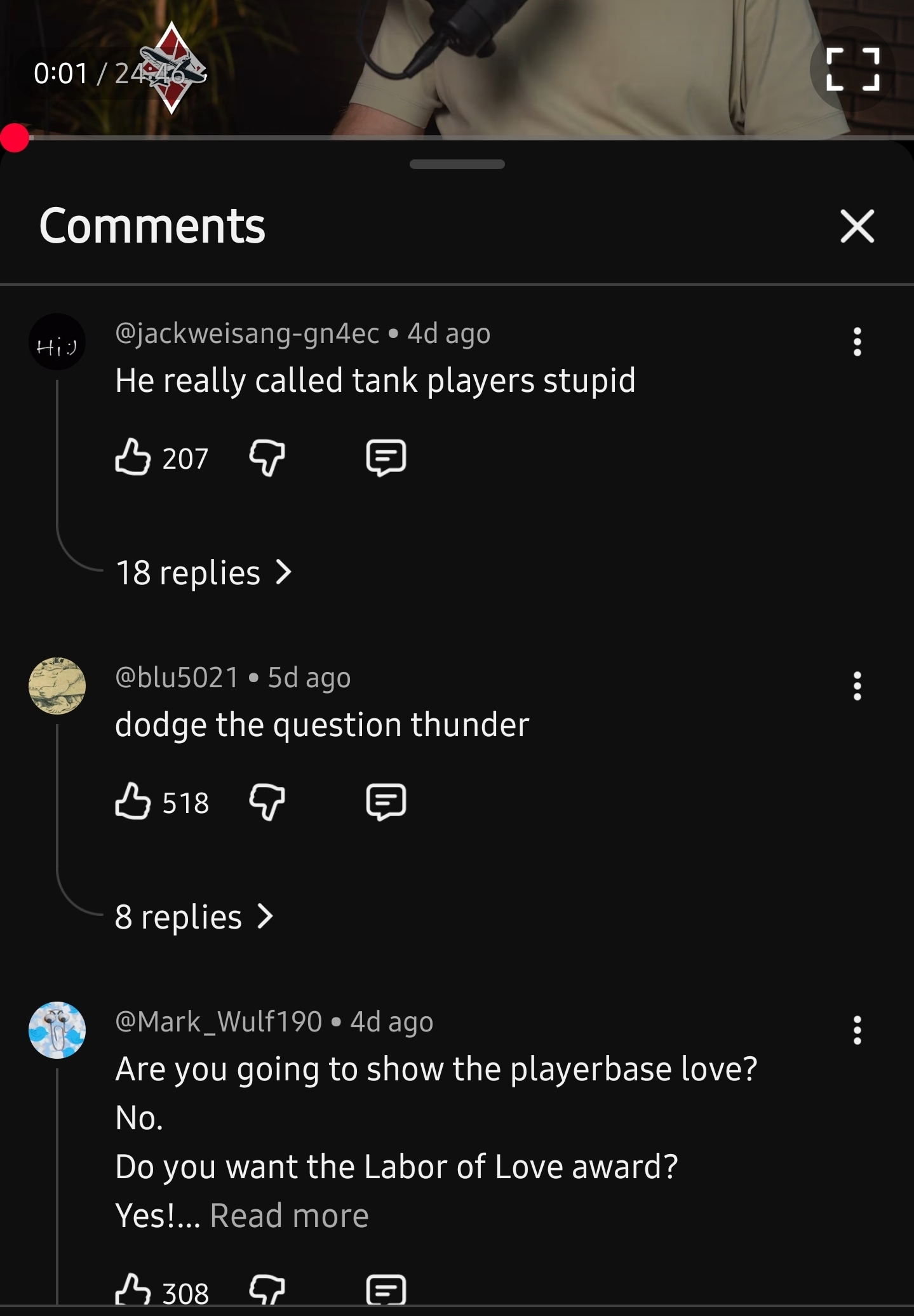Expand the 18 replies thread
Image resolution: width=914 pixels, height=1316 pixels.
pyautogui.click(x=203, y=573)
